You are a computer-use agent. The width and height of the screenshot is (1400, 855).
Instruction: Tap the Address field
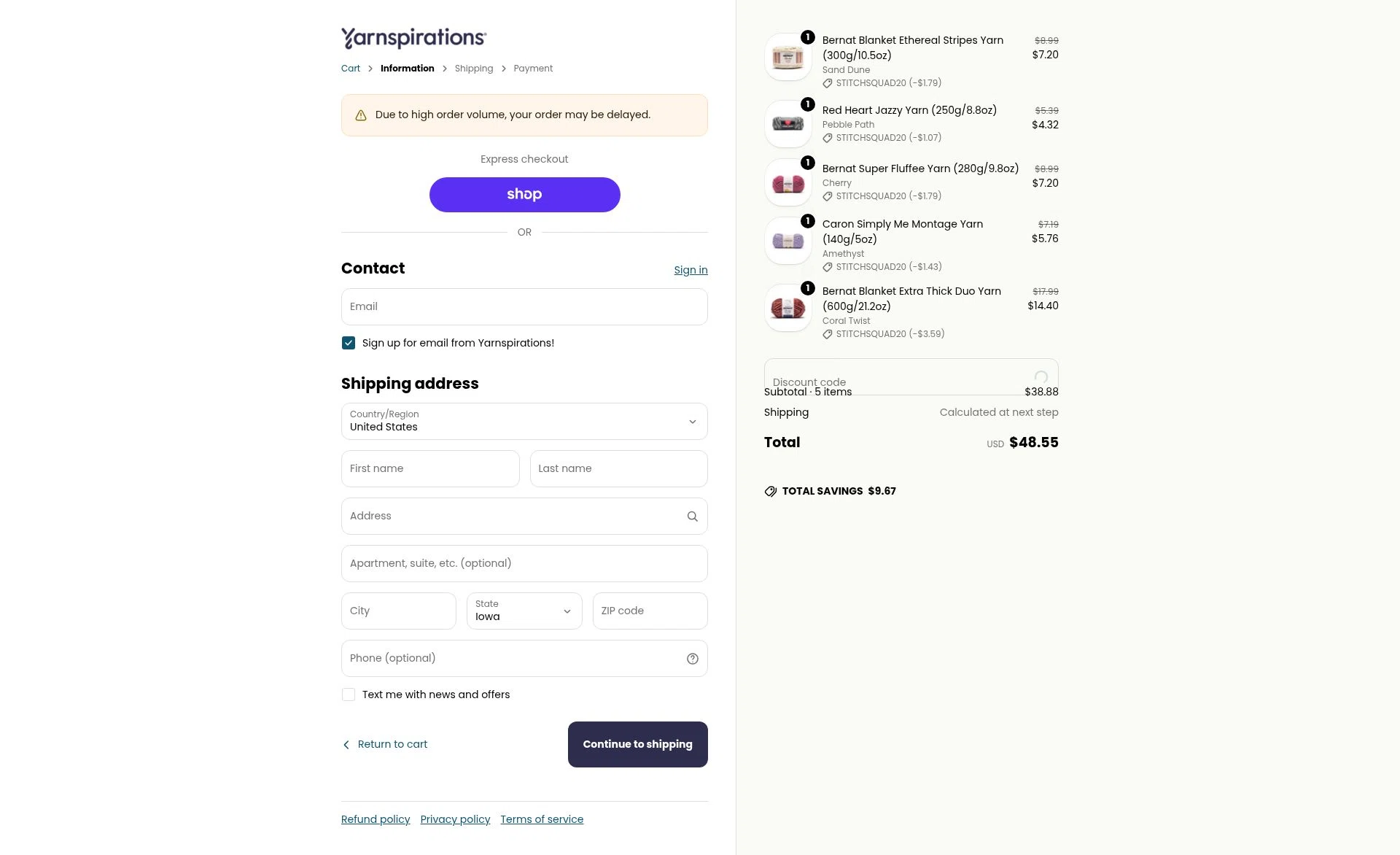coord(510,516)
